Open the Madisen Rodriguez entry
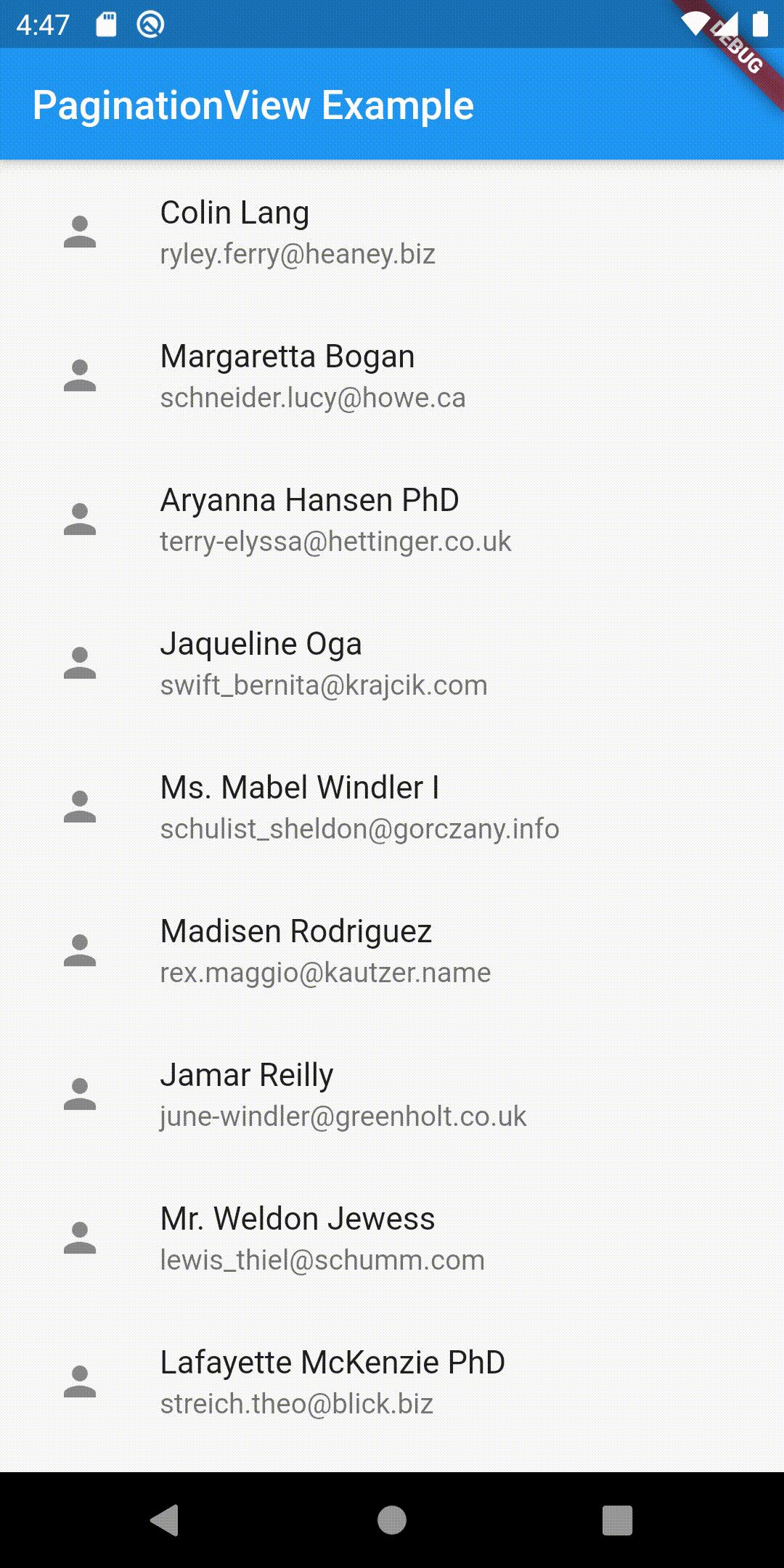The image size is (784, 1568). coord(392,951)
